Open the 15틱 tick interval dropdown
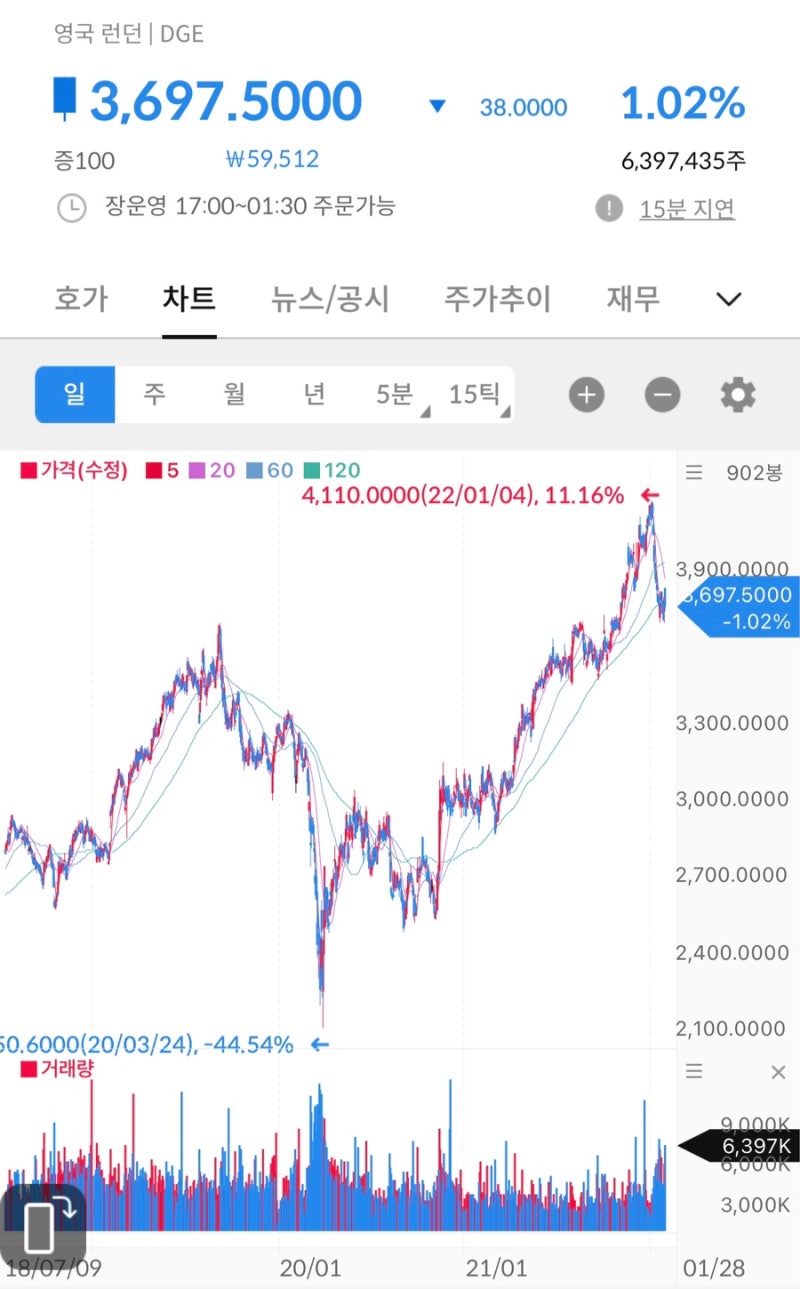The width and height of the screenshot is (800, 1289). tap(476, 394)
